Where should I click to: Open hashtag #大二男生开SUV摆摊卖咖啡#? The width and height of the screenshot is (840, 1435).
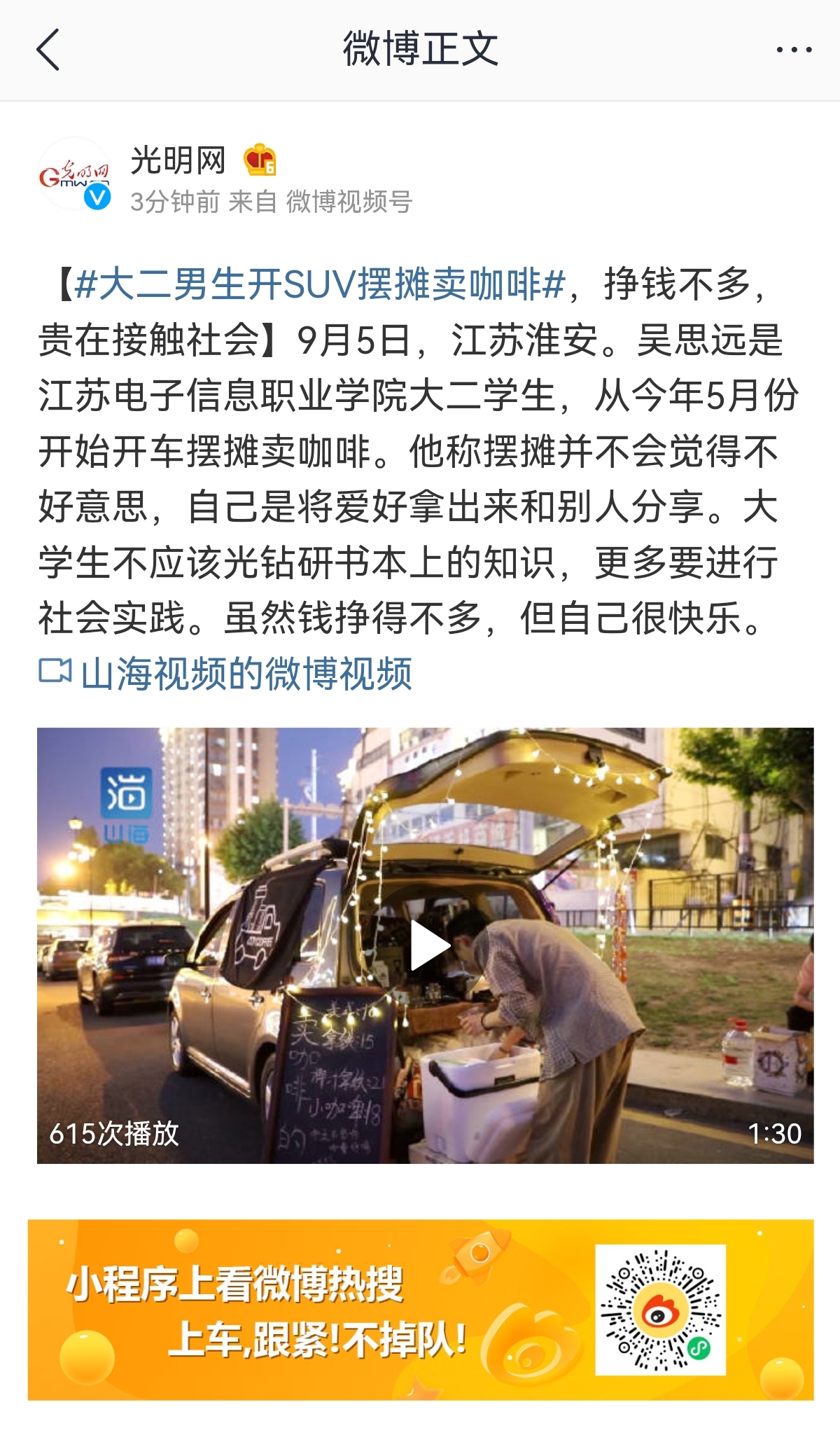[x=319, y=285]
